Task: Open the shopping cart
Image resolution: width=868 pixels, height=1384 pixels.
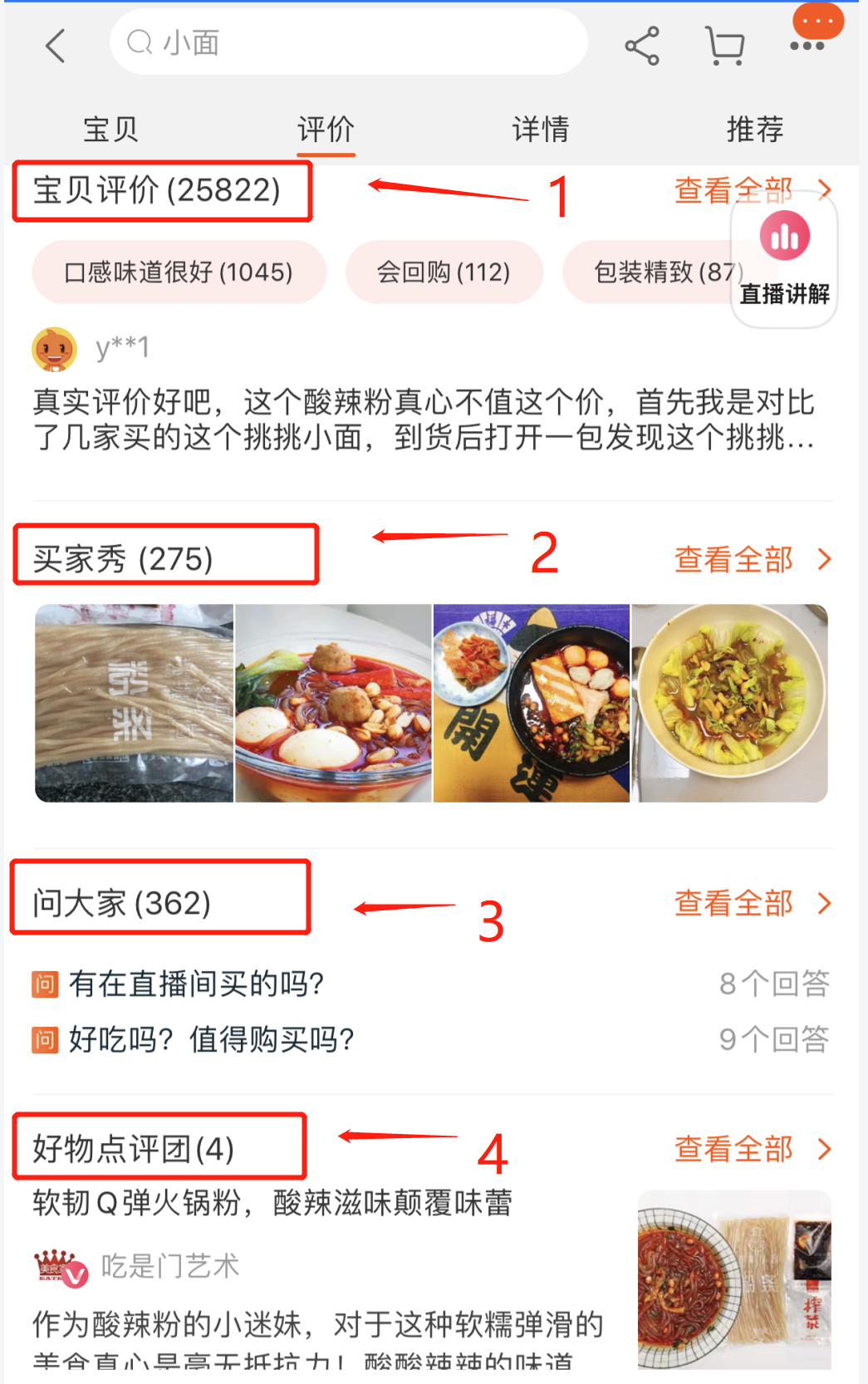Action: pos(724,46)
